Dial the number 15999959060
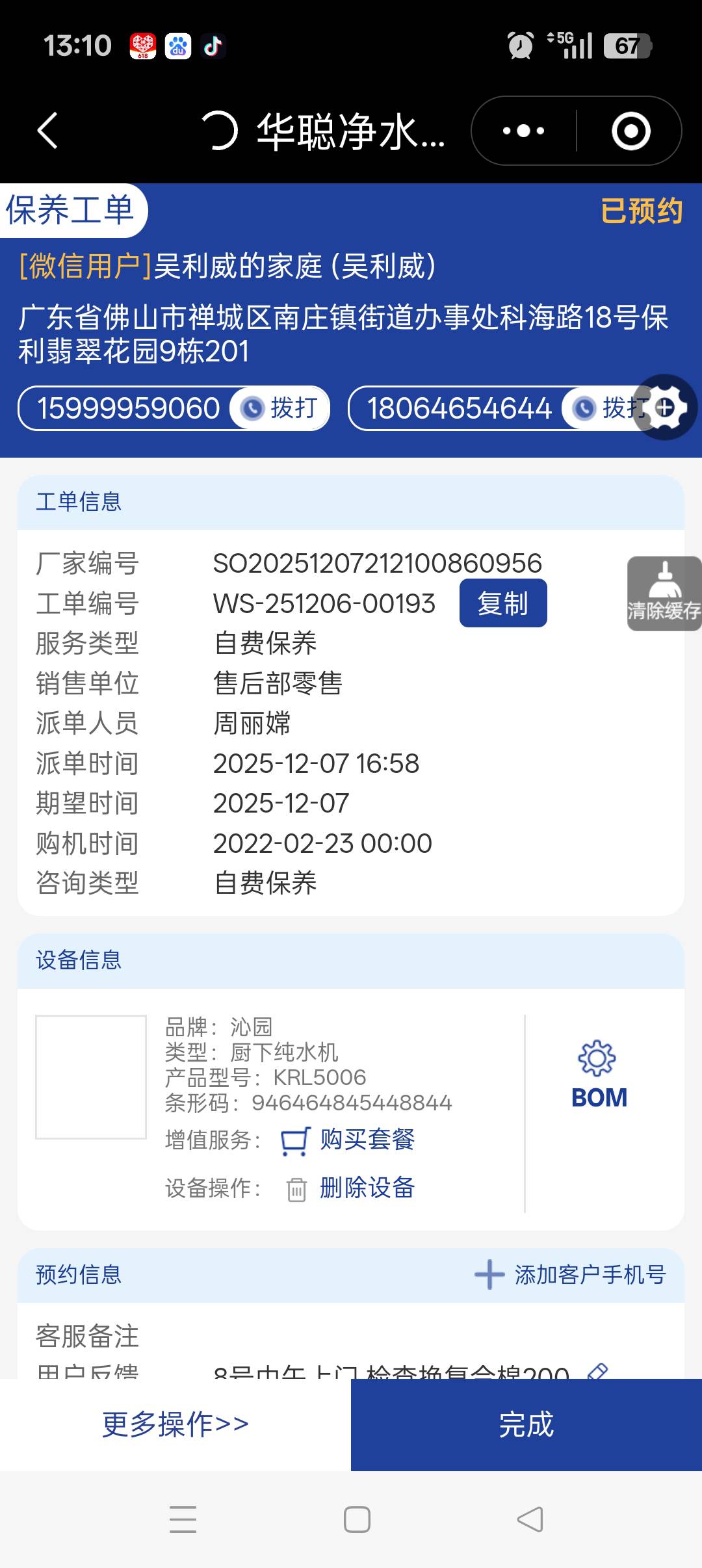The width and height of the screenshot is (702, 1568). (x=281, y=408)
